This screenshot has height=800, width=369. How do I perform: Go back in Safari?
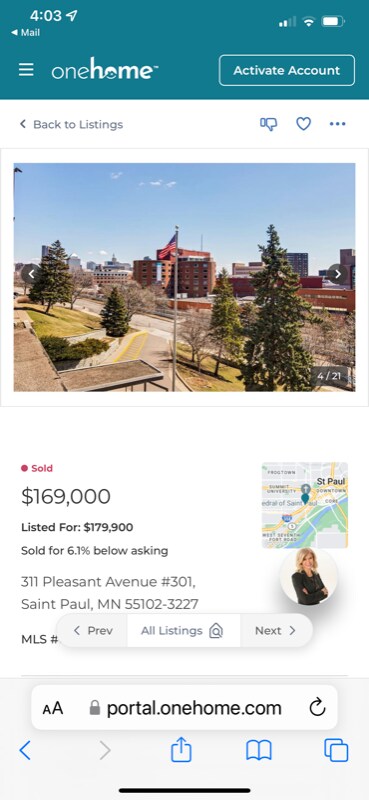[24, 751]
